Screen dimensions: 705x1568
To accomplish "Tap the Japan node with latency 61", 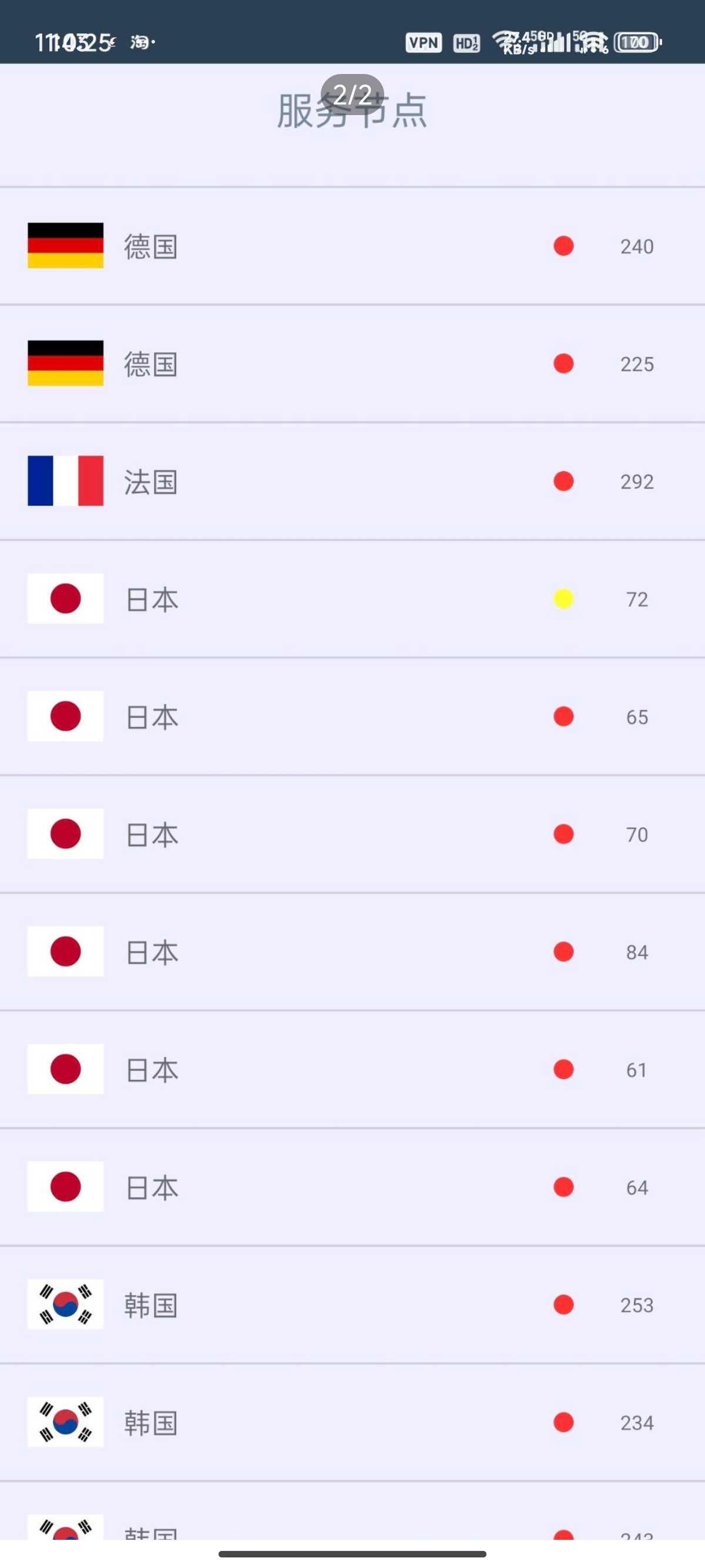I will tap(352, 1069).
